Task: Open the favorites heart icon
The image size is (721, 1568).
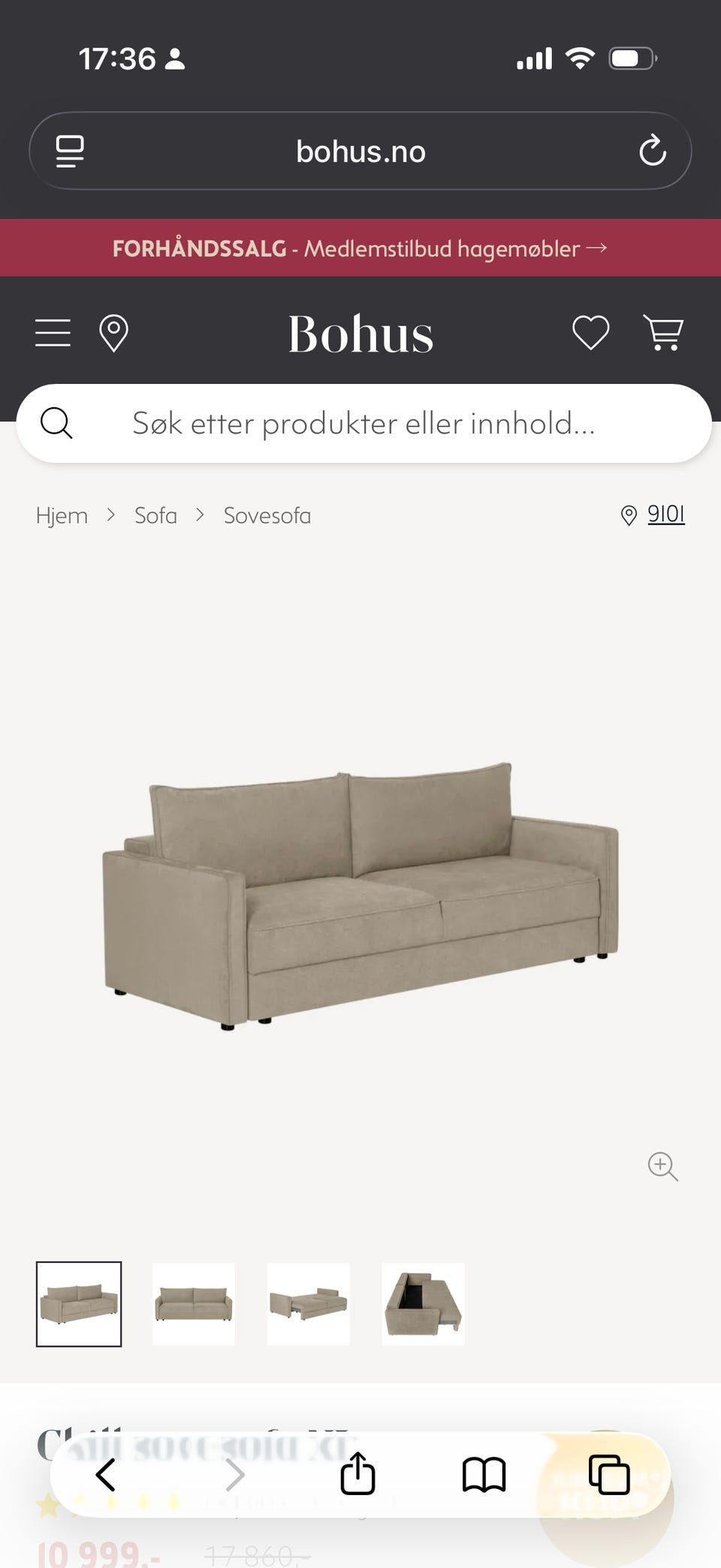Action: 590,333
